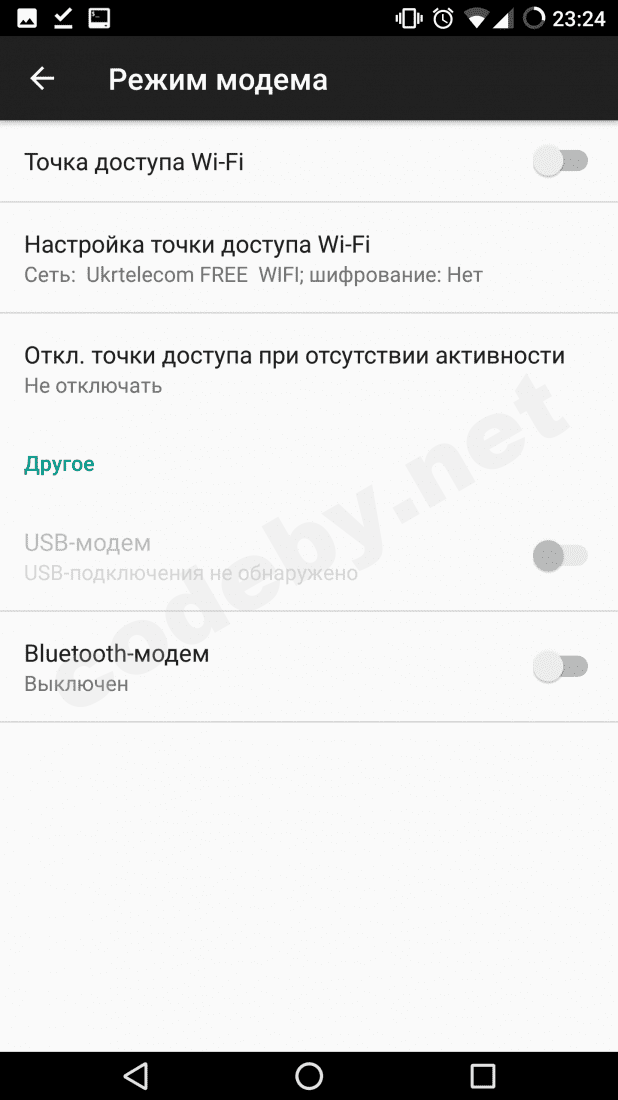Open Настройка точки доступа Wi-Fi
This screenshot has height=1100, width=618.
point(300,258)
